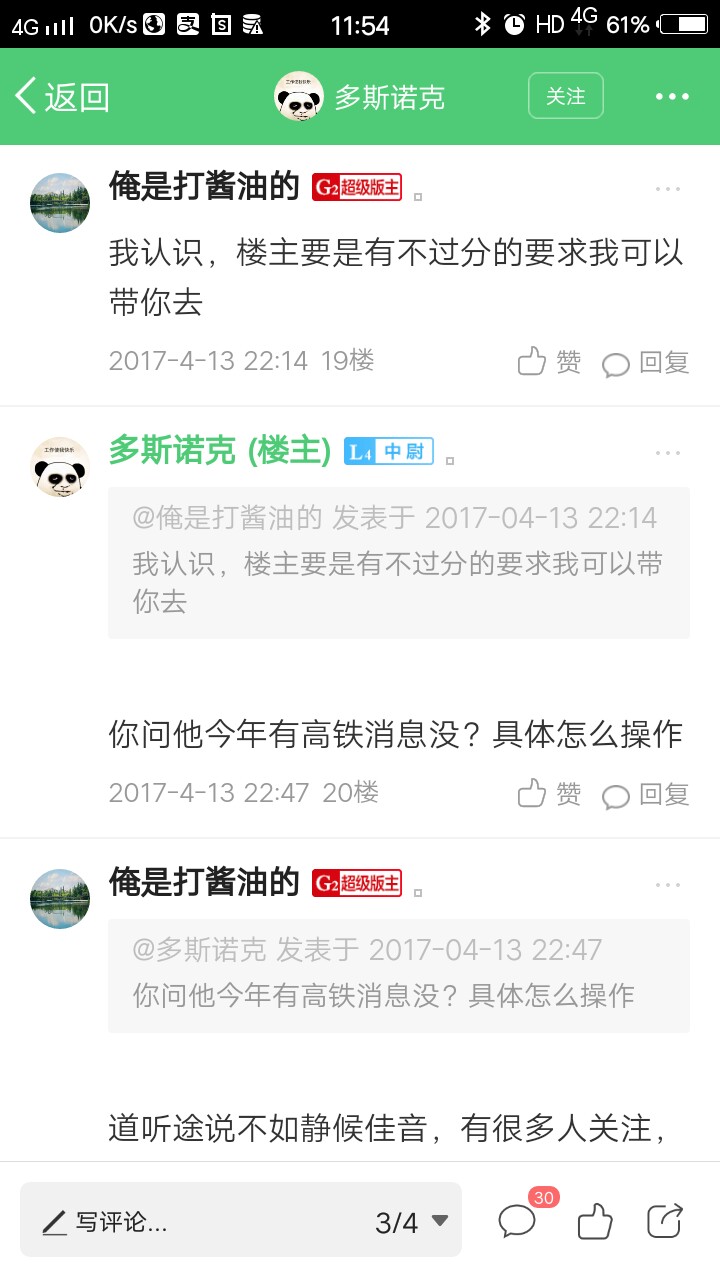
Task: Follow 多斯诺克 with the 关注 button
Action: click(565, 96)
